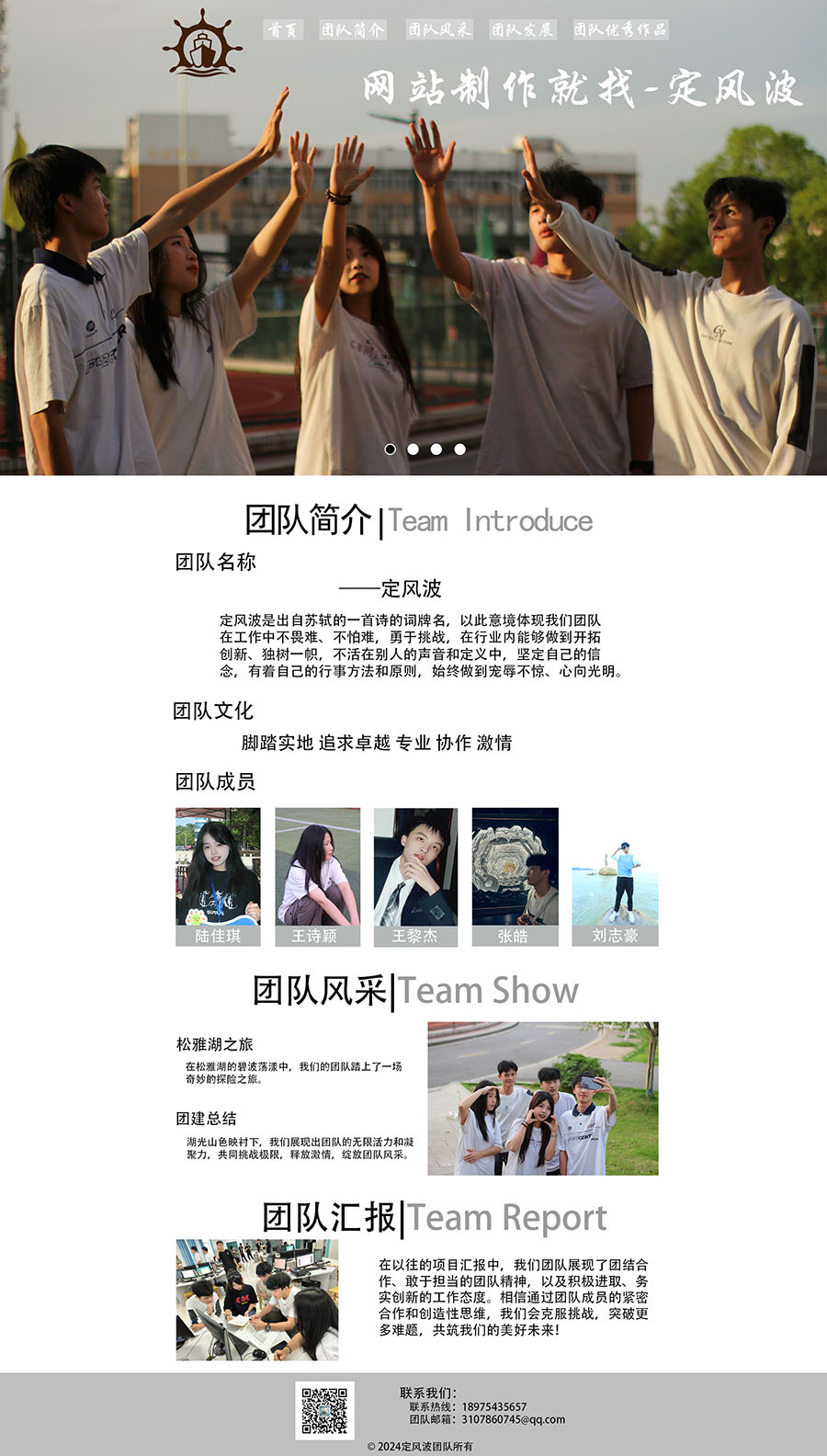Select the second carousel dot indicator
This screenshot has height=1456, width=827.
[x=413, y=449]
